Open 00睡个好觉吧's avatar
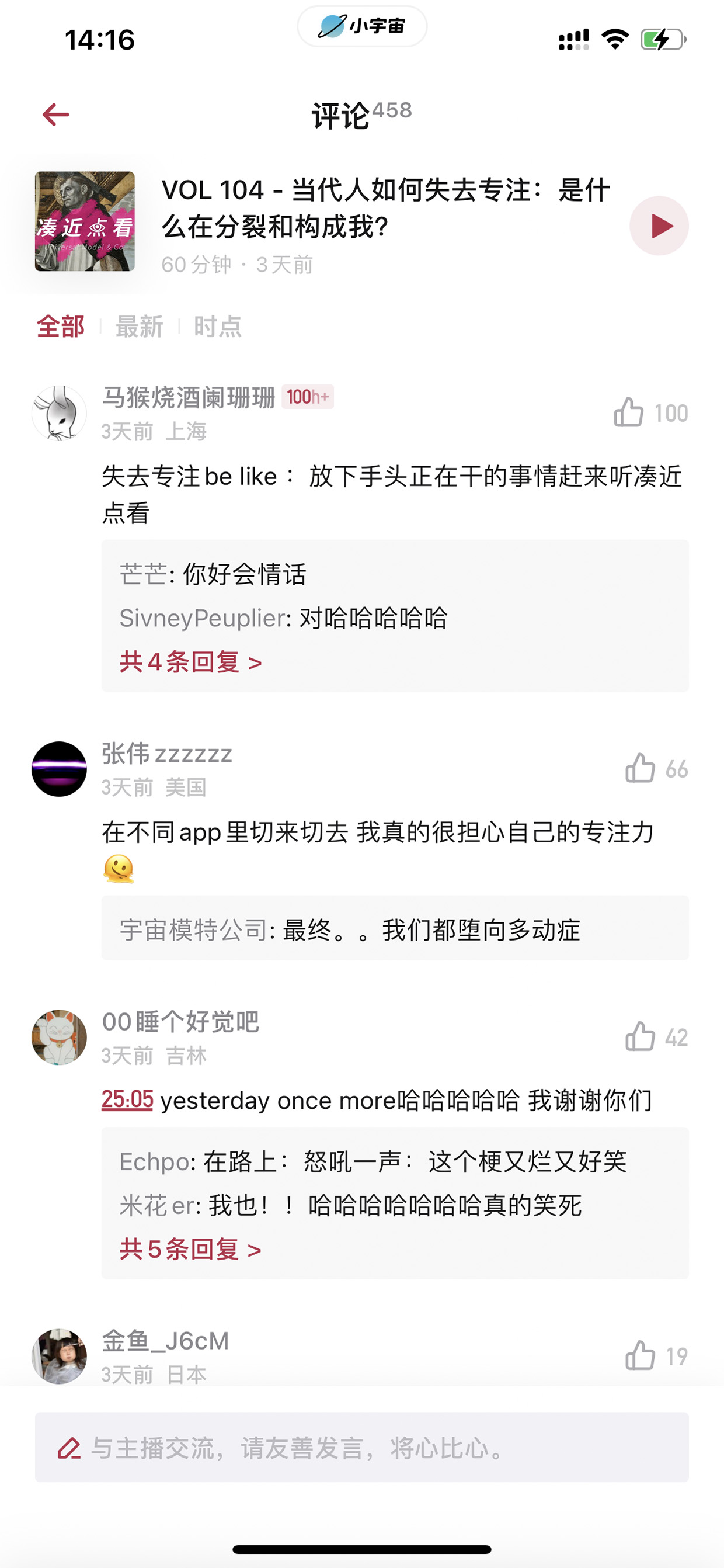The image size is (724, 1568). click(59, 1037)
